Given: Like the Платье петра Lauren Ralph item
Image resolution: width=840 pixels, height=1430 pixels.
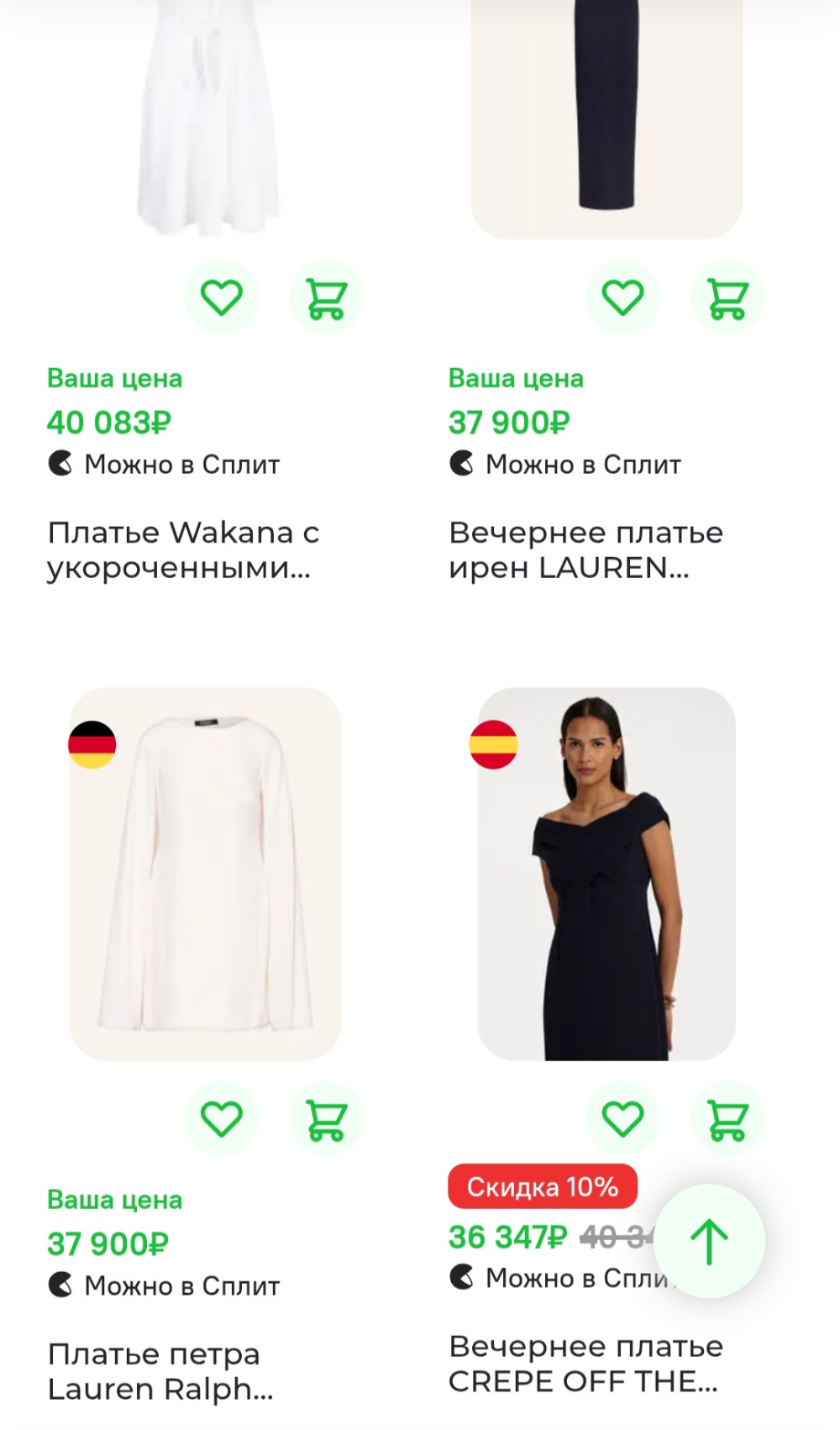Looking at the screenshot, I should pos(222,1119).
